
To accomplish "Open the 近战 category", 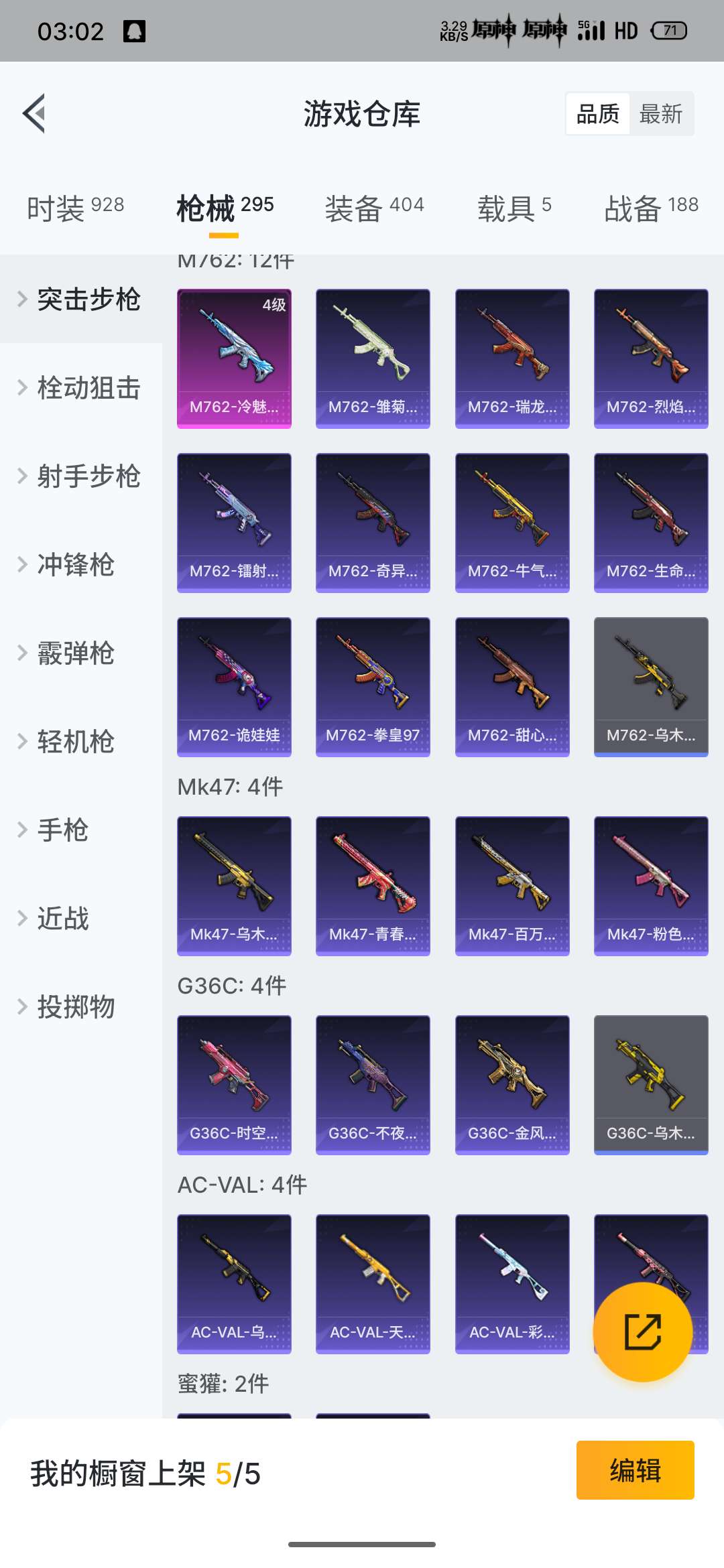I will 62,919.
